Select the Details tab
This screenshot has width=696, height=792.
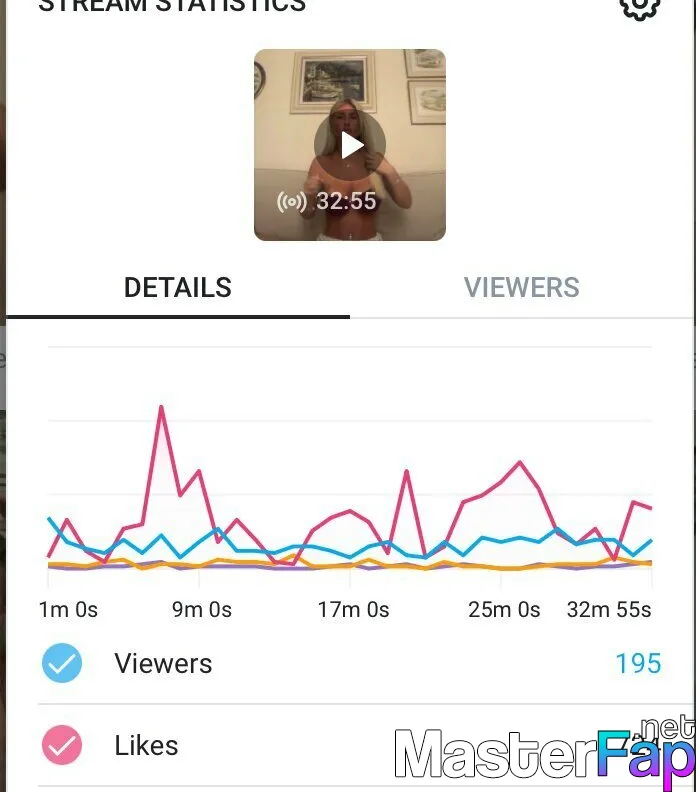pos(178,288)
